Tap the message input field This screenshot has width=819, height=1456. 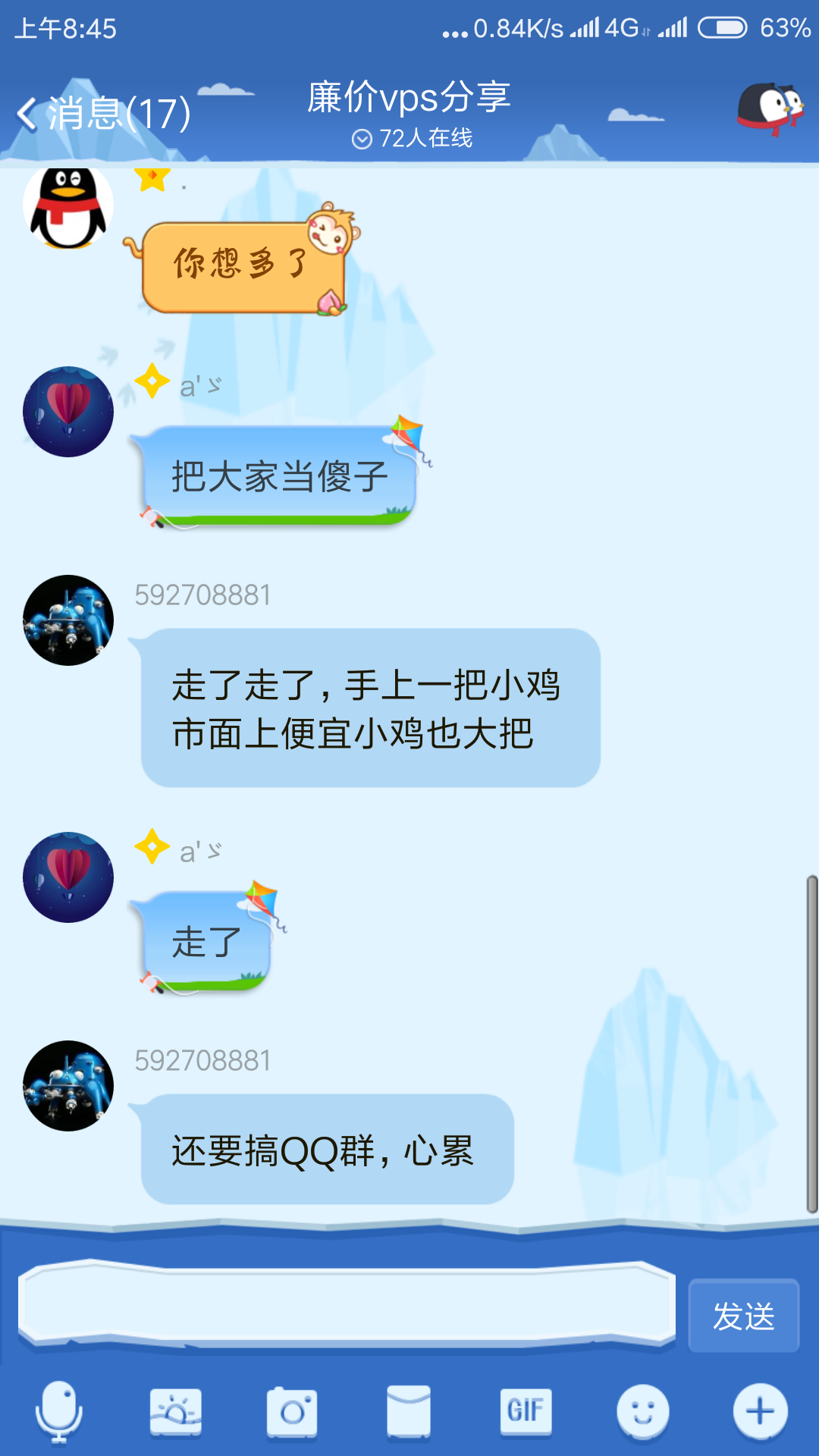pyautogui.click(x=346, y=1304)
